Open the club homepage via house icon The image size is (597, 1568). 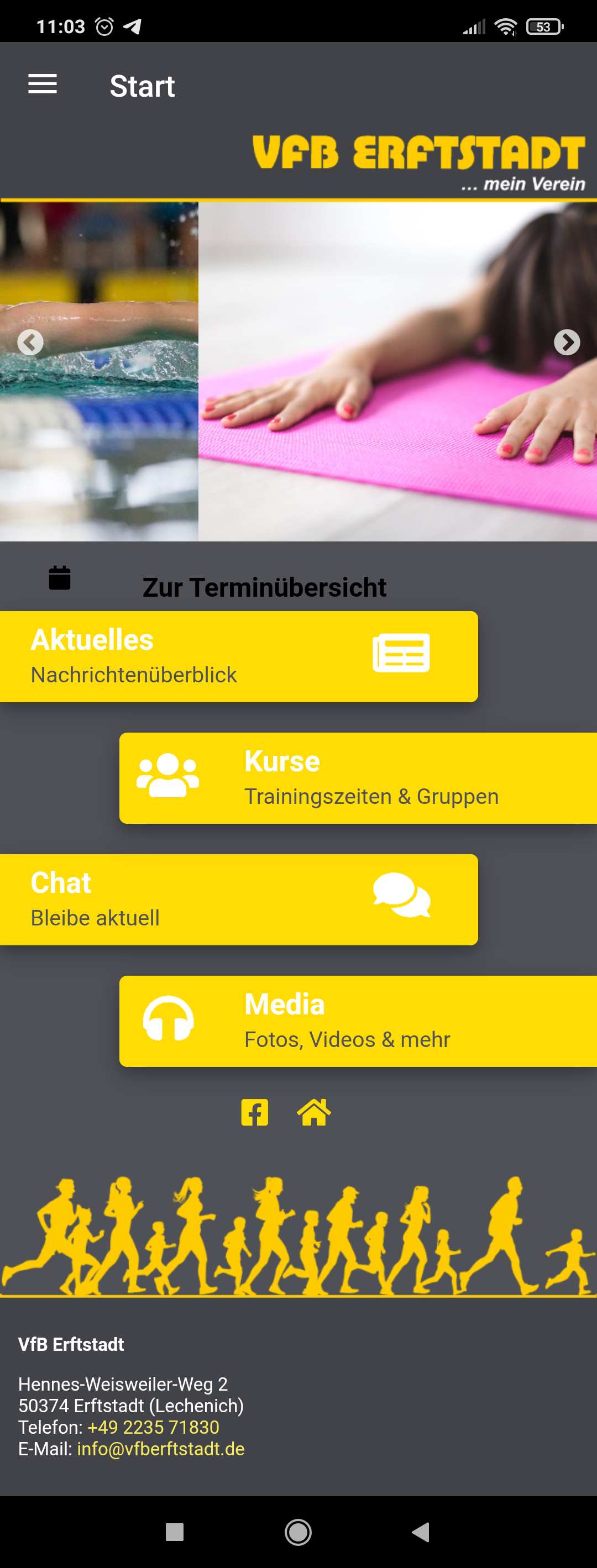(314, 1113)
